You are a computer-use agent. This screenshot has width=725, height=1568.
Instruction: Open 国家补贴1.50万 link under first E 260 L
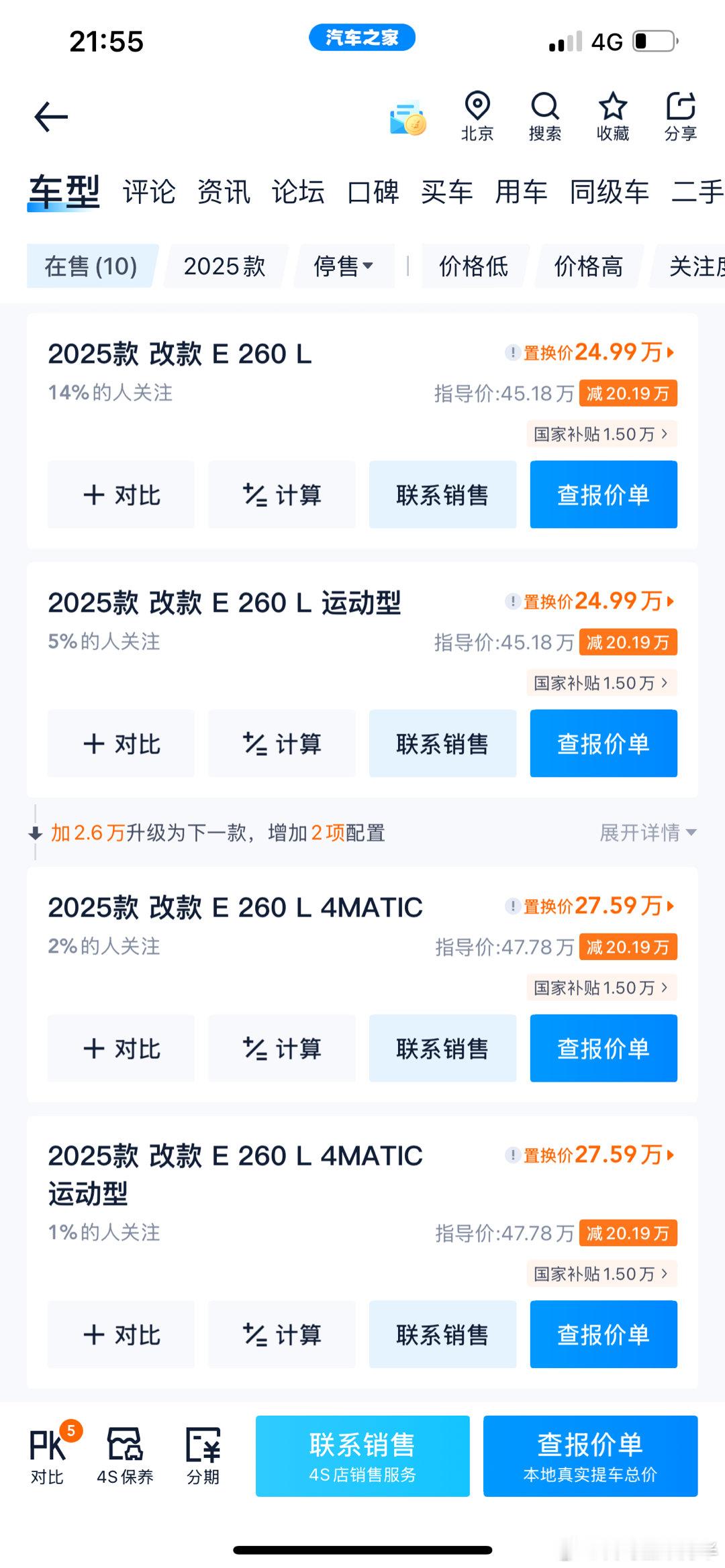pyautogui.click(x=601, y=434)
